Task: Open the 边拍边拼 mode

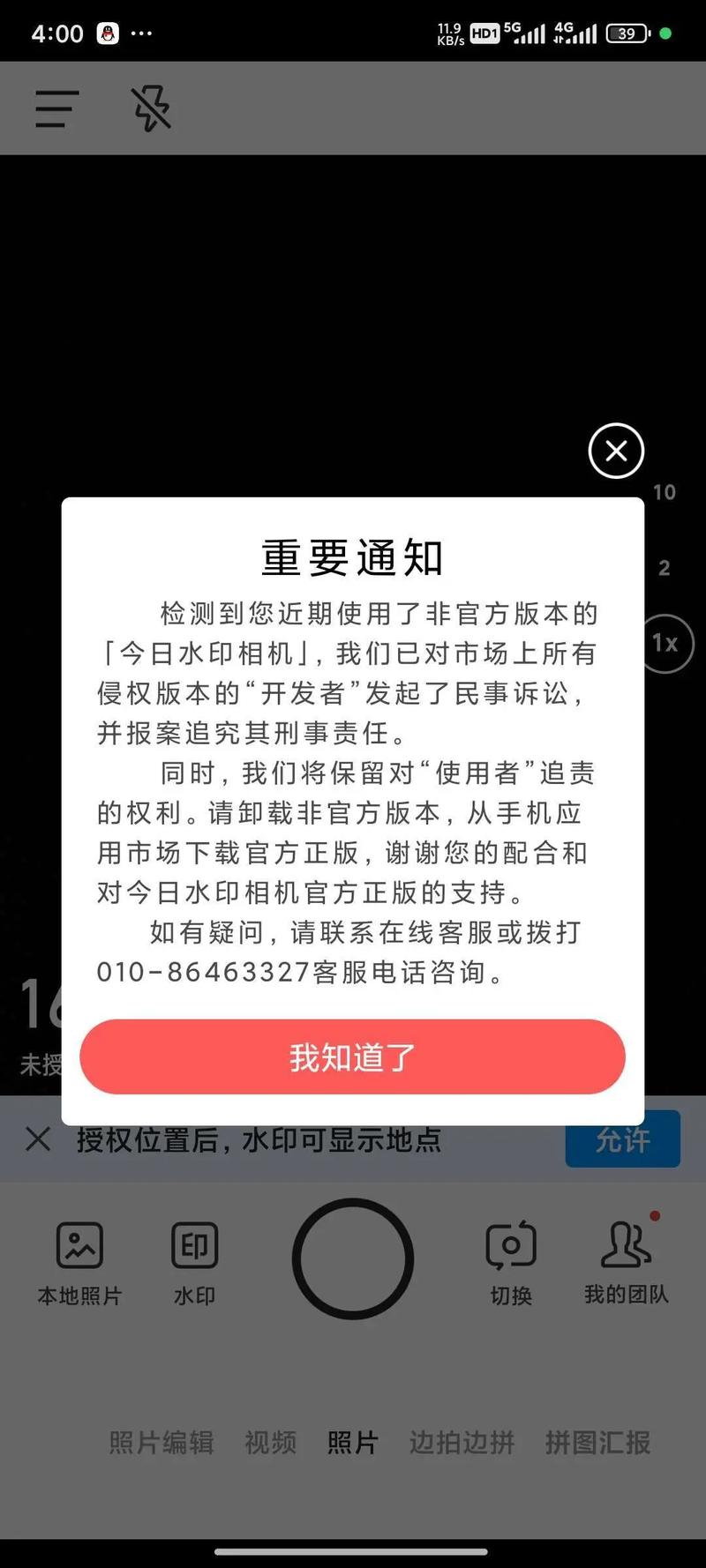Action: pyautogui.click(x=462, y=1444)
